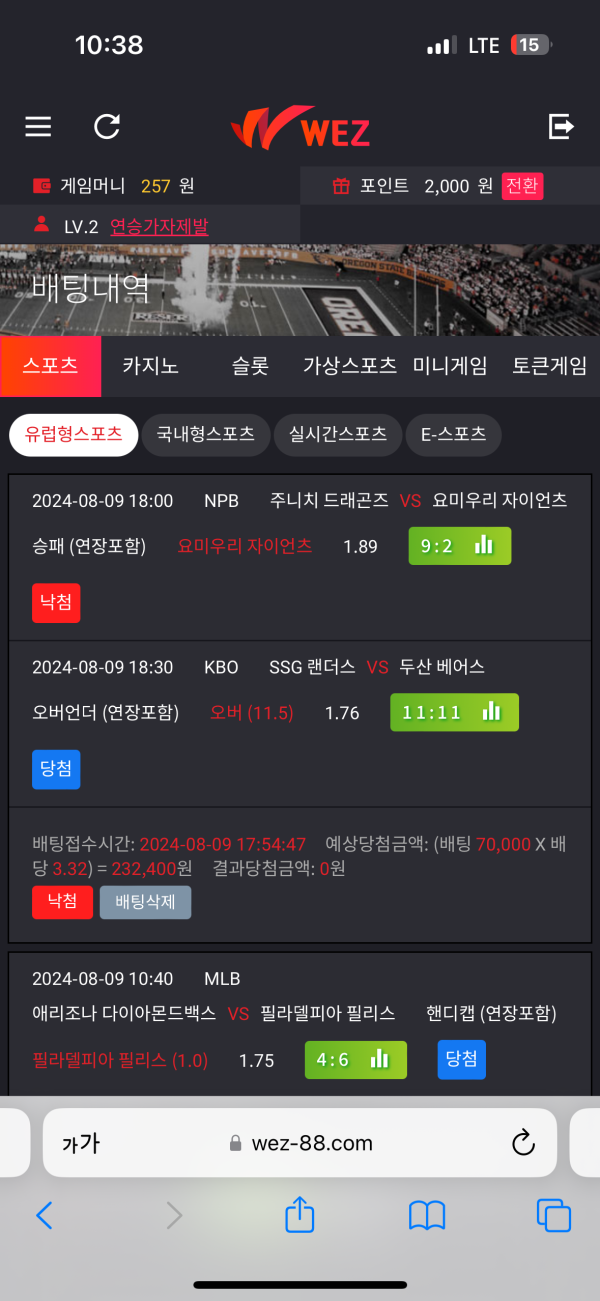Open the 4:6 score stats button
The height and width of the screenshot is (1301, 600).
(355, 1060)
